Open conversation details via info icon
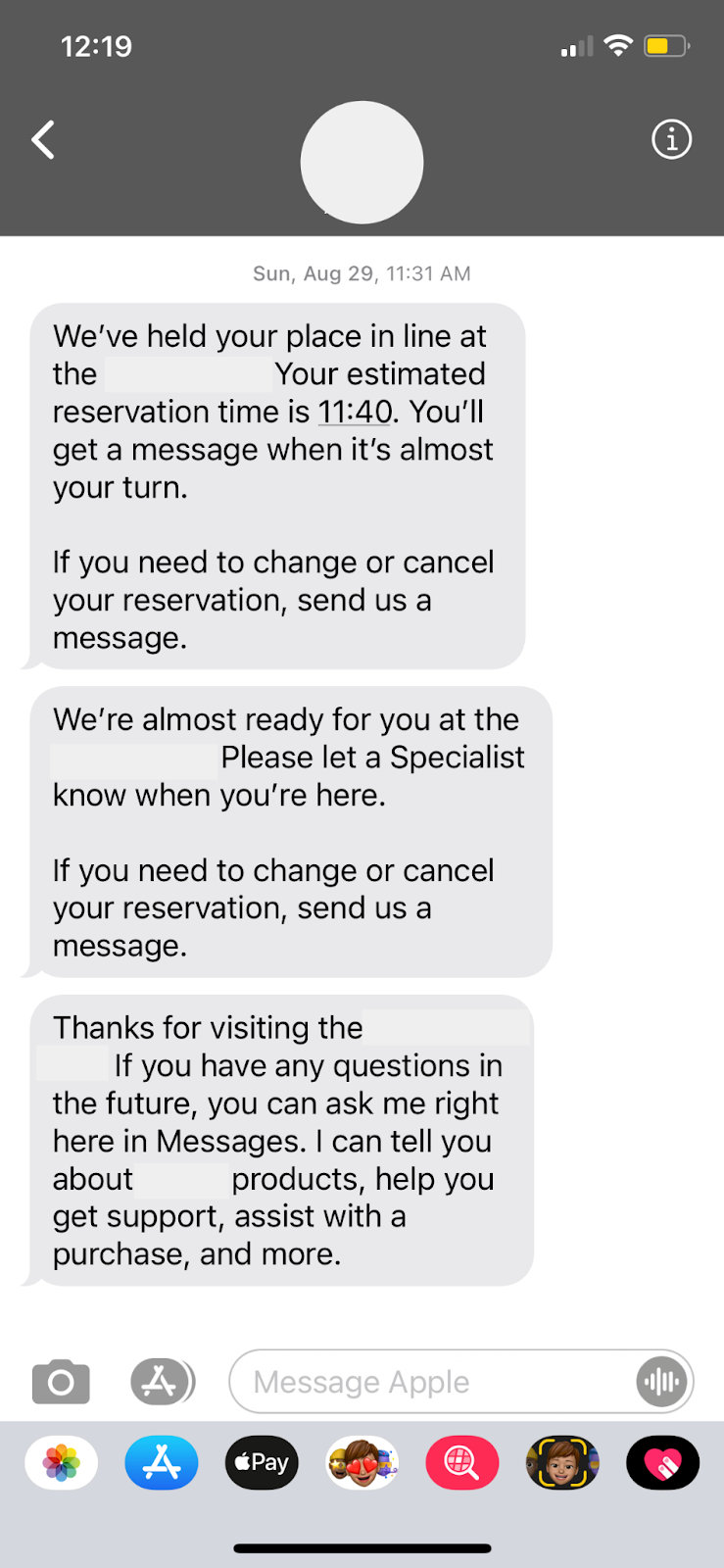Viewport: 724px width, 1568px height. [671, 139]
